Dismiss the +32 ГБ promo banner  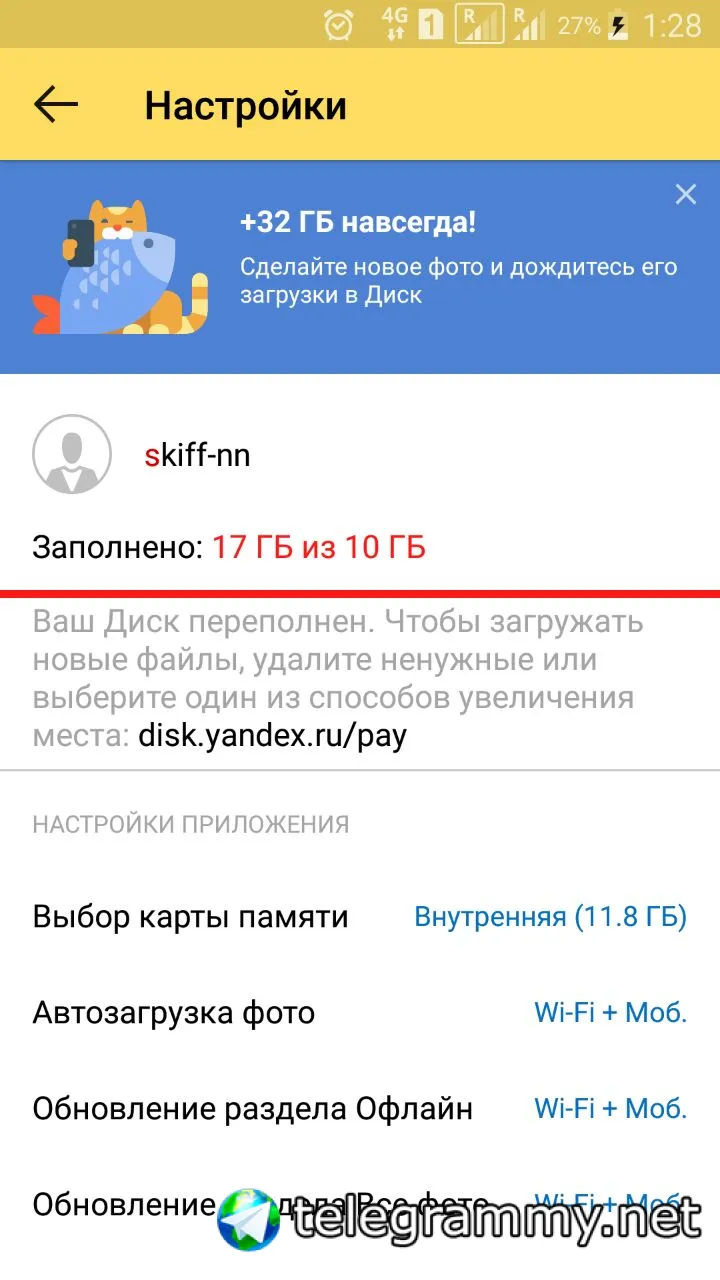685,194
